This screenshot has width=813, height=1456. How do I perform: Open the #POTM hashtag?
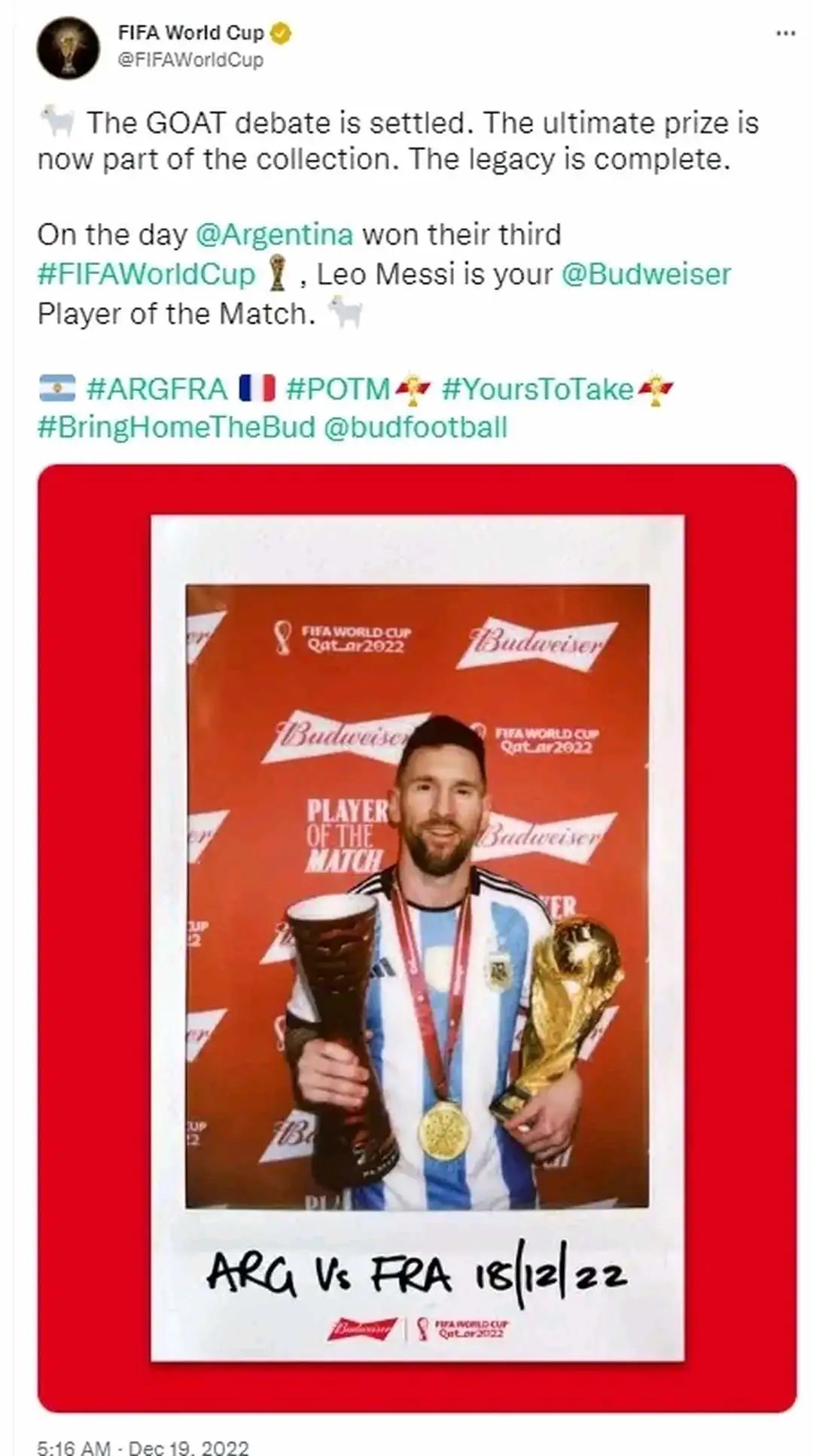click(338, 389)
